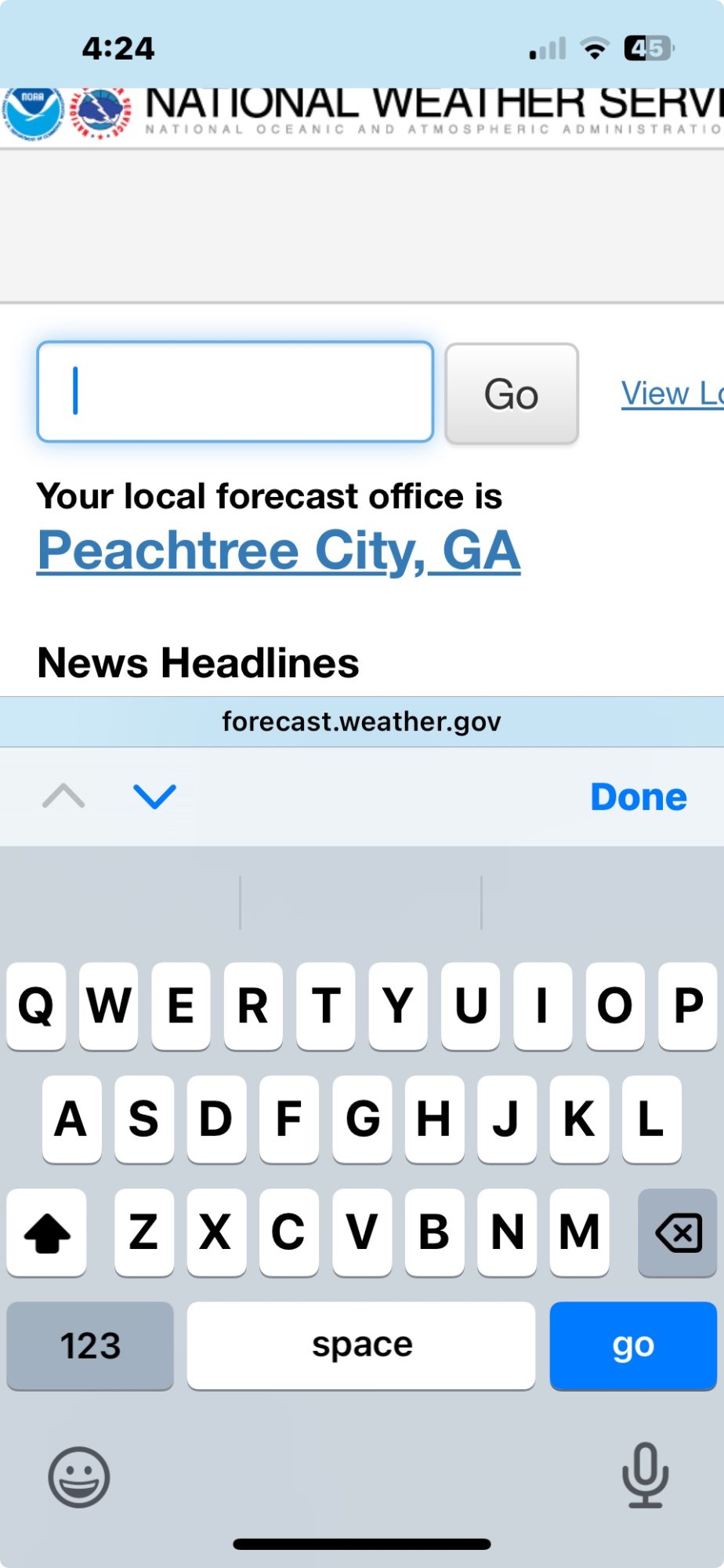Switch keyboard to 123 numbers layout

[90, 1345]
